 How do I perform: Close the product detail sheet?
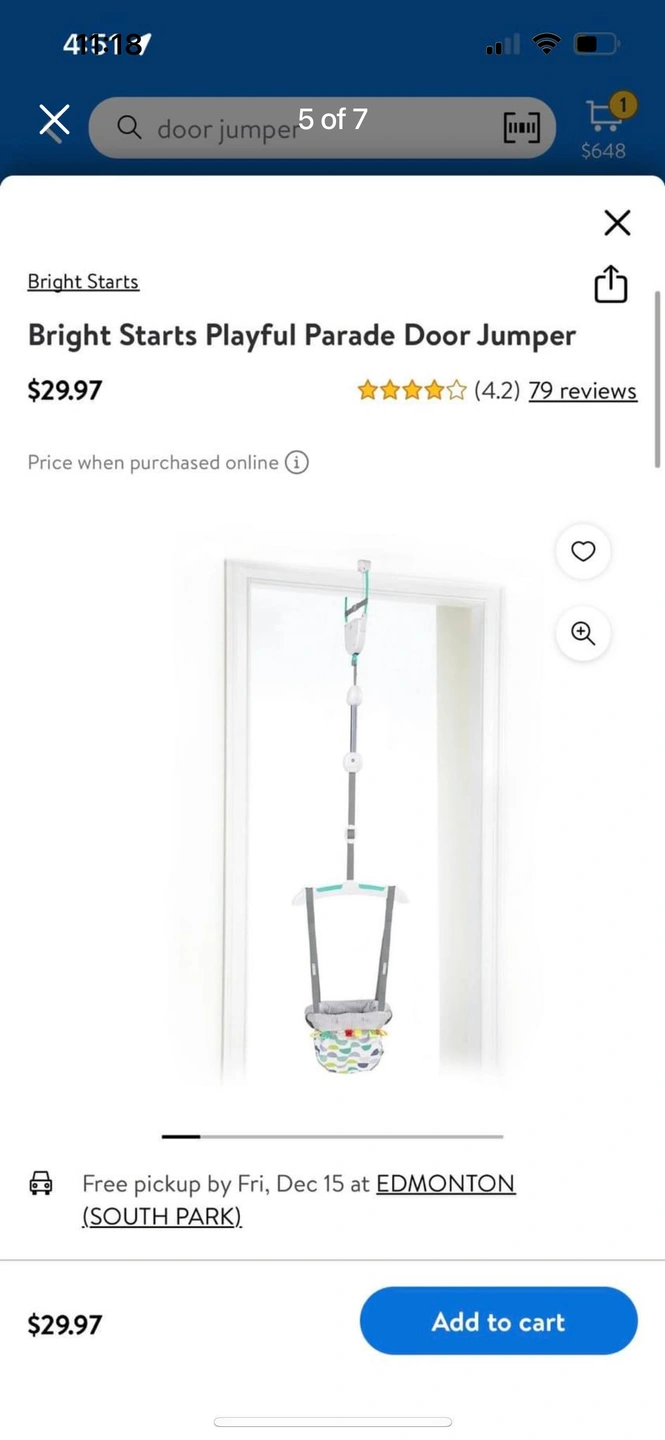(617, 223)
